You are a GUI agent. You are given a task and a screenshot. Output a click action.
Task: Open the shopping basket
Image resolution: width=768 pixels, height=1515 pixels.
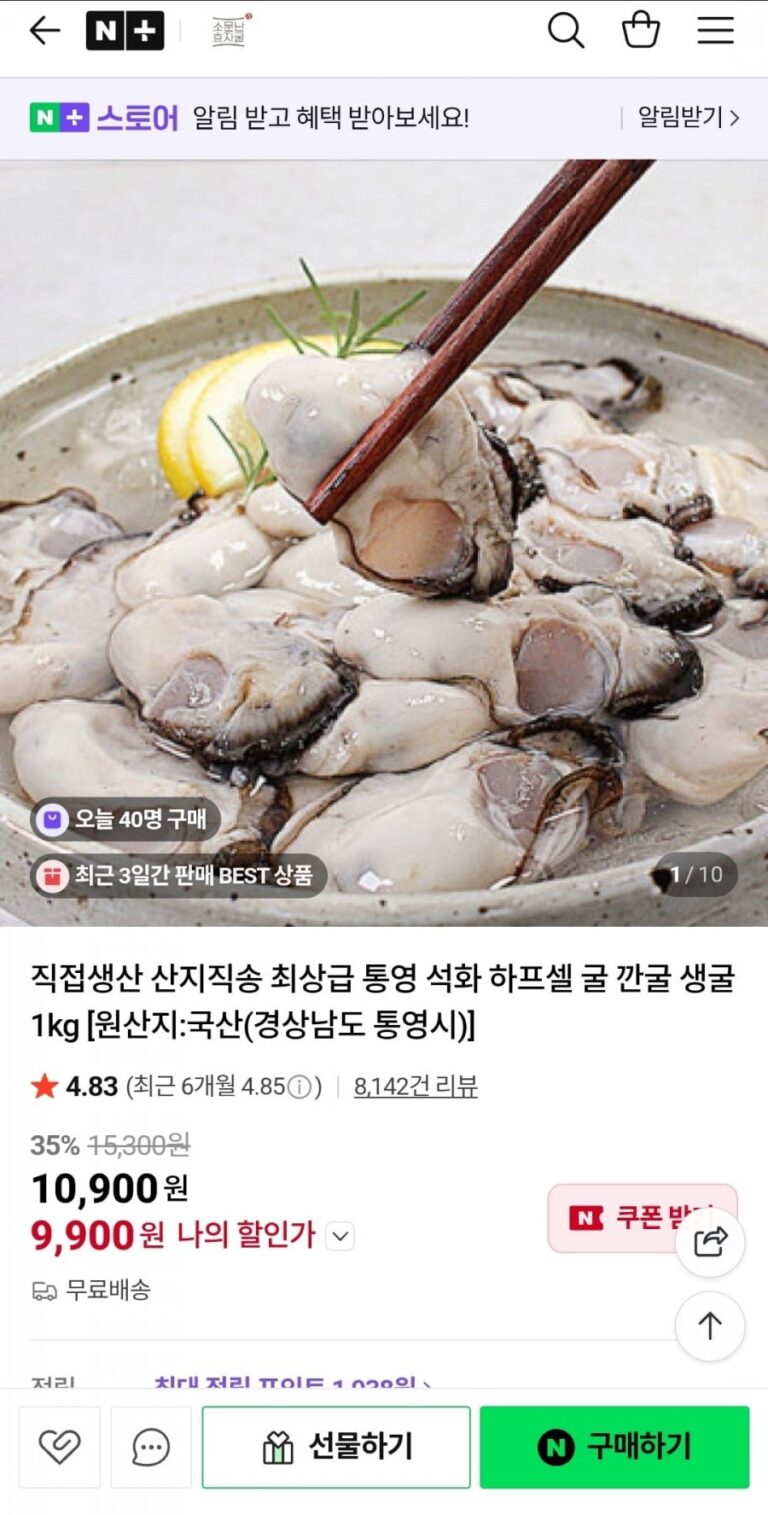point(640,31)
